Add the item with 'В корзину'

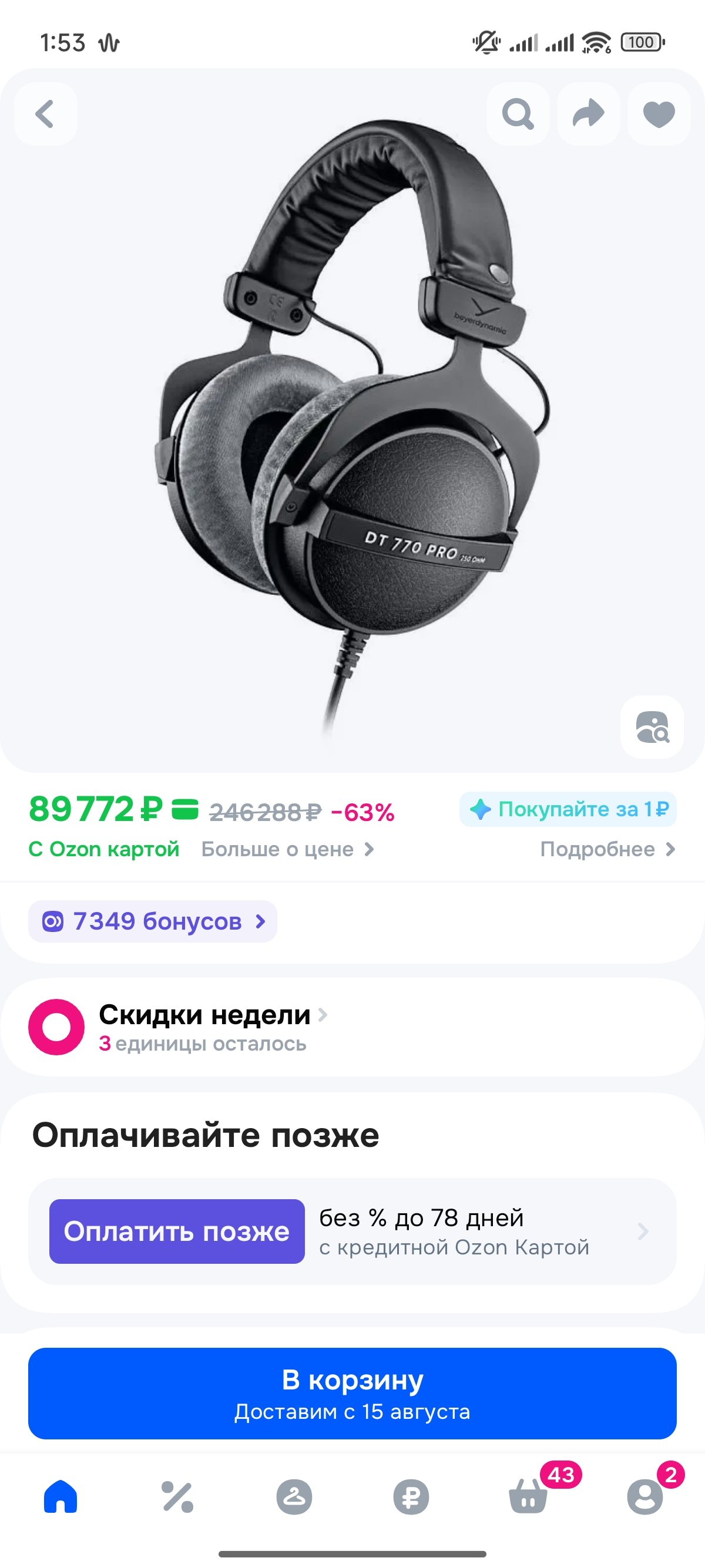352,1394
